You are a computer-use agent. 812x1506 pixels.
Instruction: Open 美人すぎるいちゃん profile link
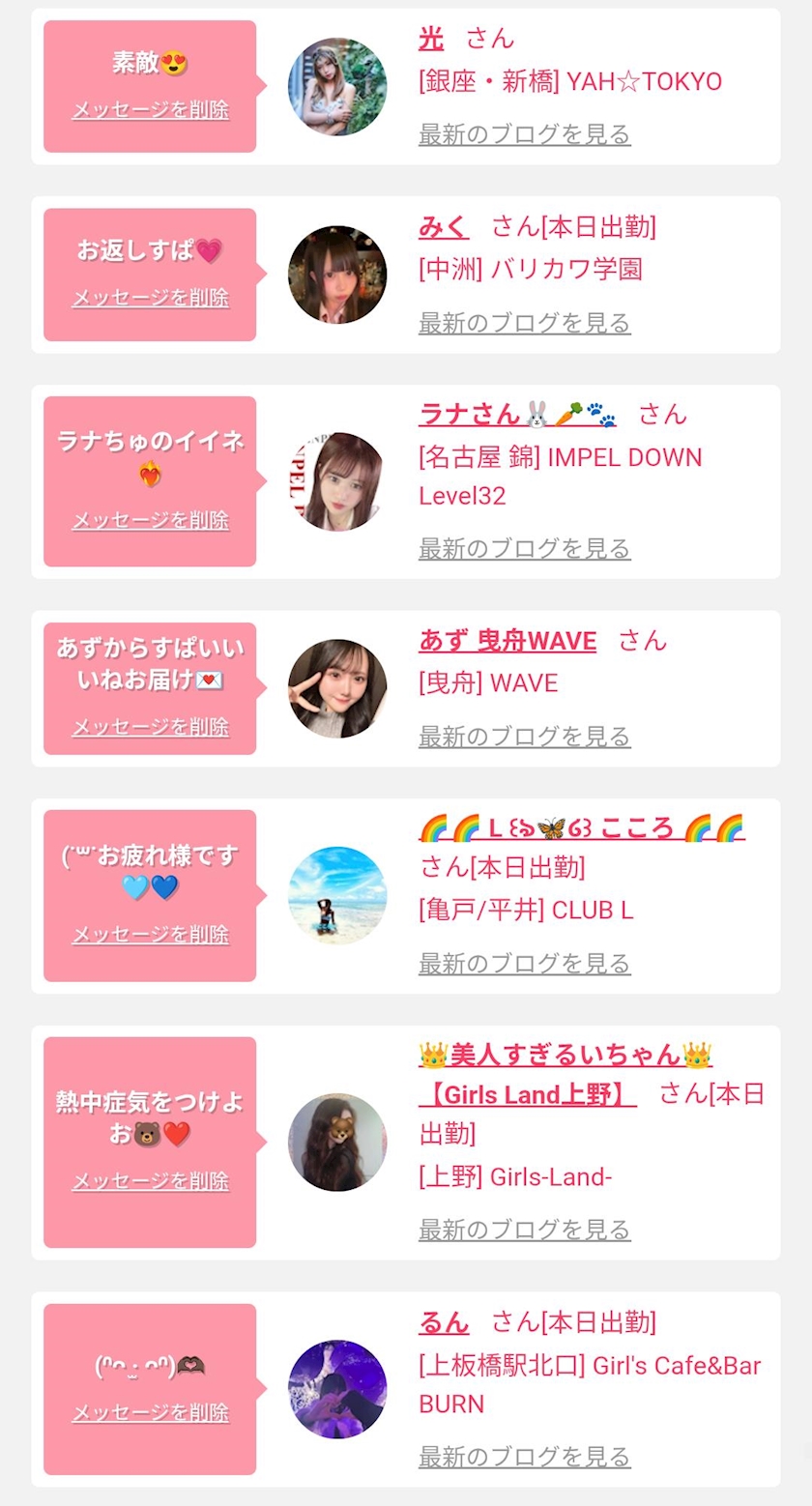click(x=565, y=1056)
